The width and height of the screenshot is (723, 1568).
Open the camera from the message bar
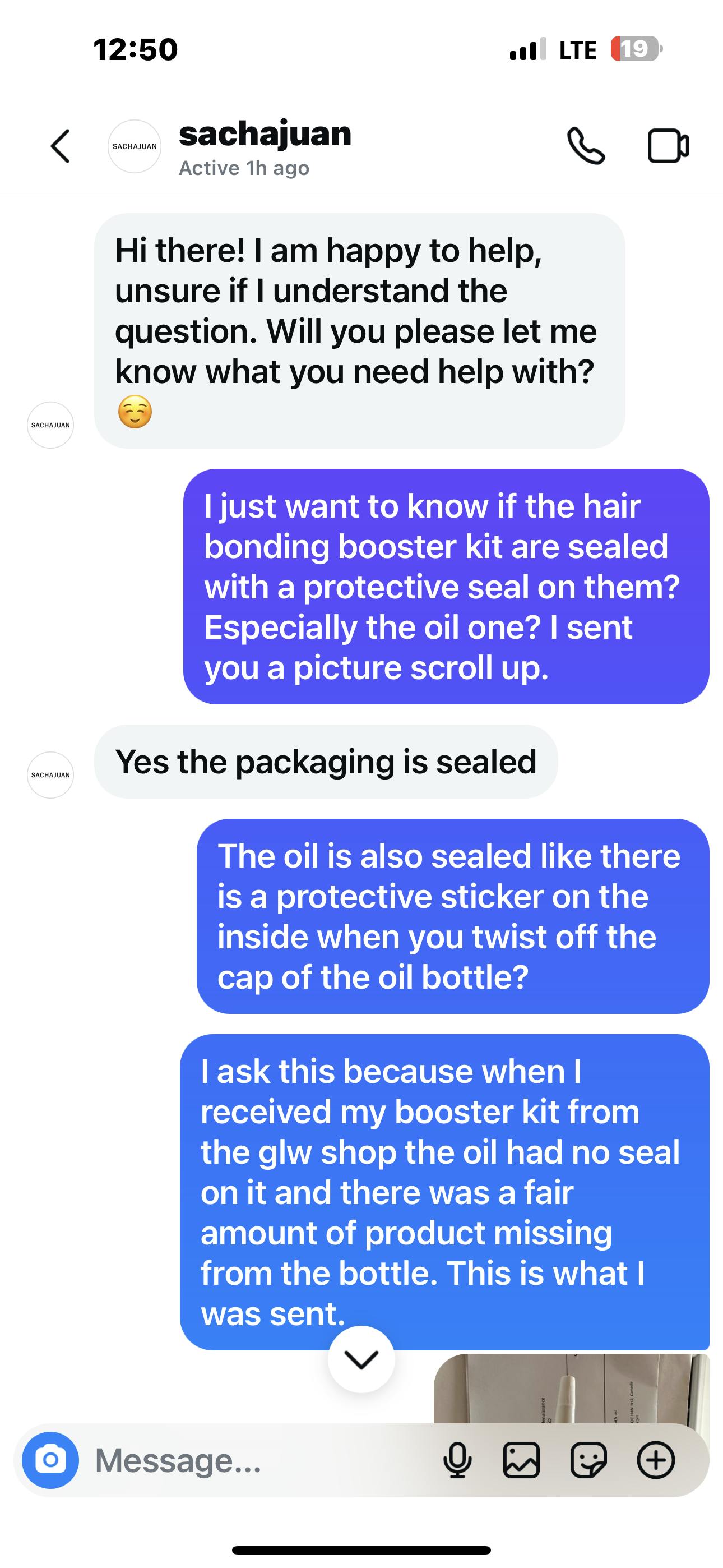50,1460
